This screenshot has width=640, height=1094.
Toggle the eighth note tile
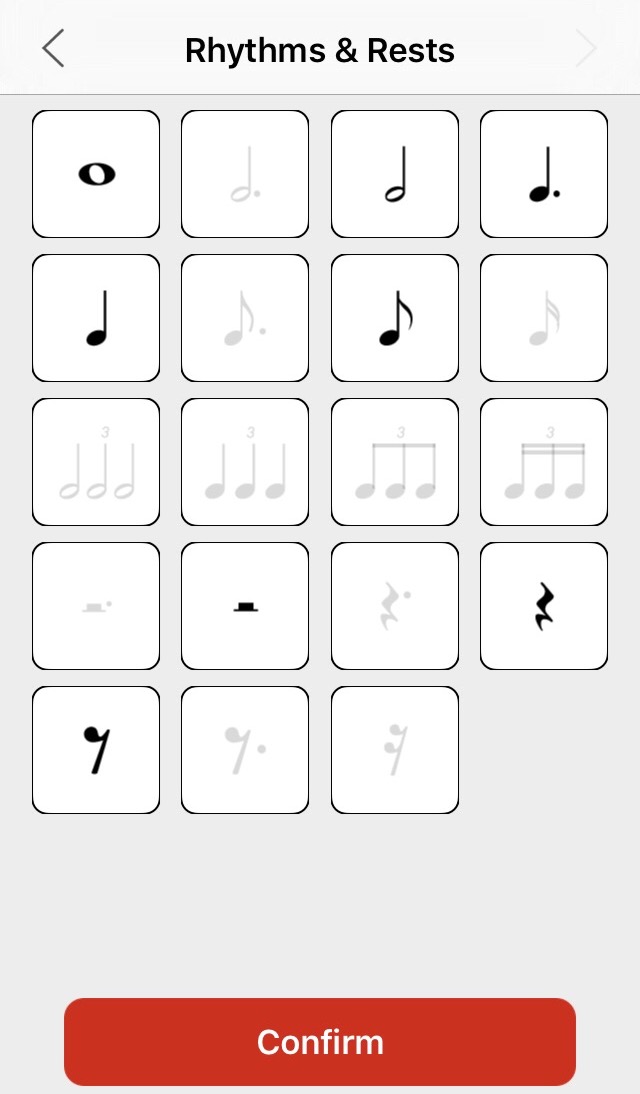(x=395, y=318)
